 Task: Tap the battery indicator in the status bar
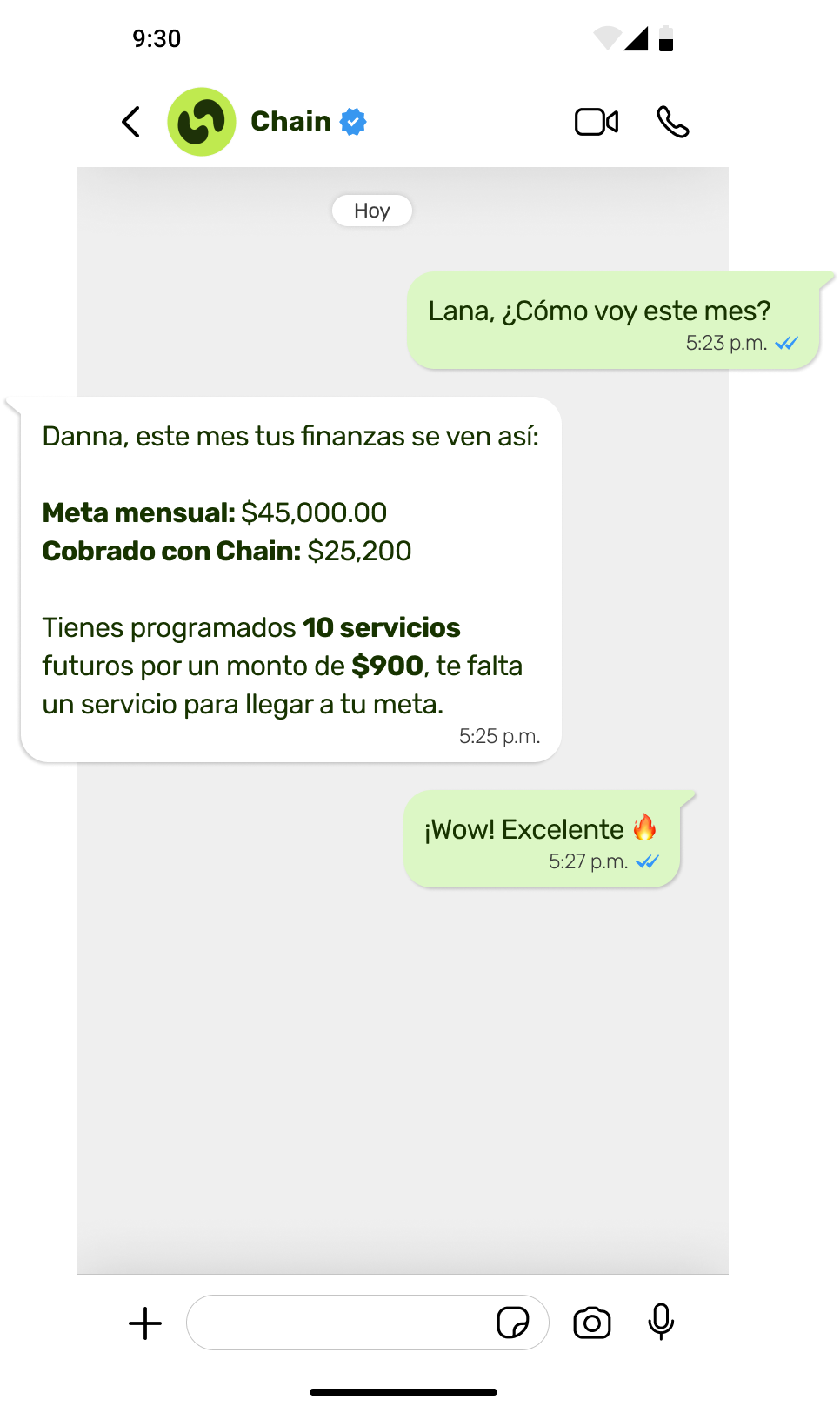pyautogui.click(x=666, y=38)
